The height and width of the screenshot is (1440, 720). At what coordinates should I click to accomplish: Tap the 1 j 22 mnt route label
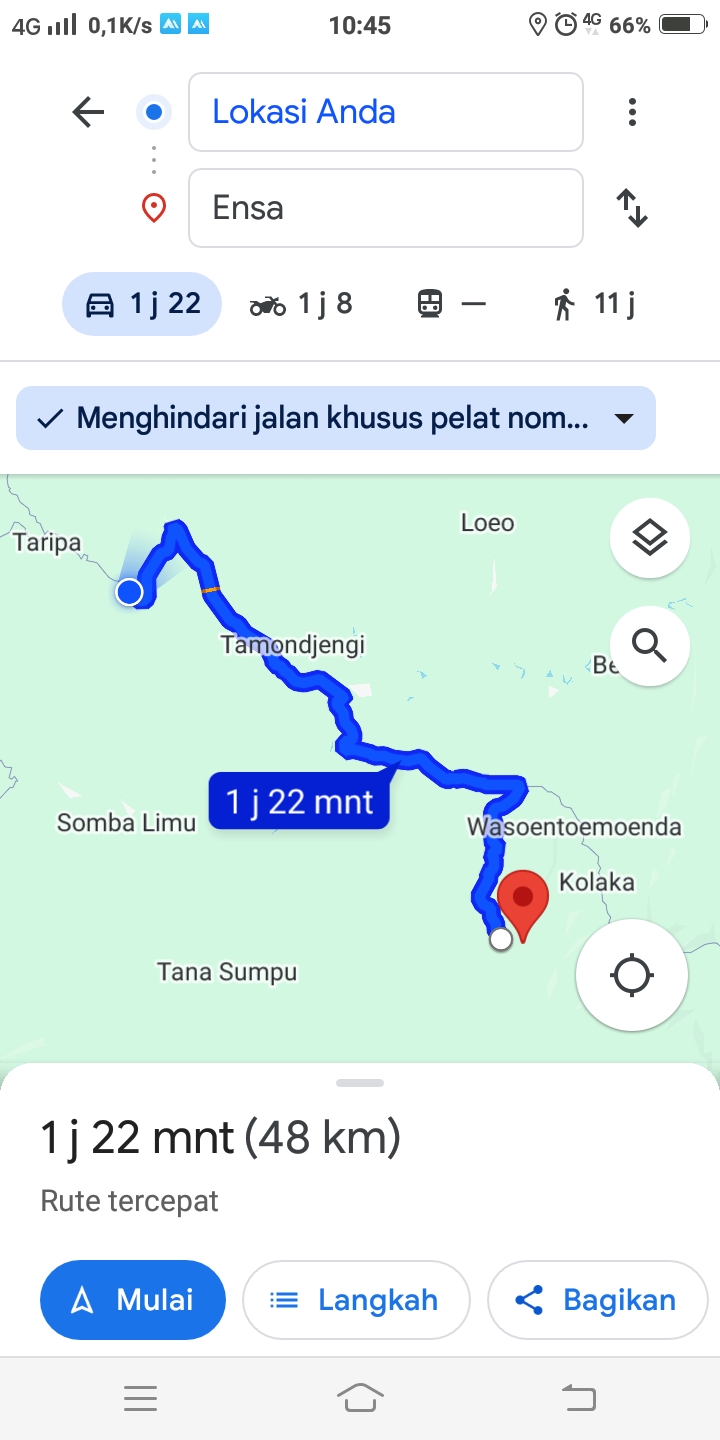pyautogui.click(x=299, y=802)
